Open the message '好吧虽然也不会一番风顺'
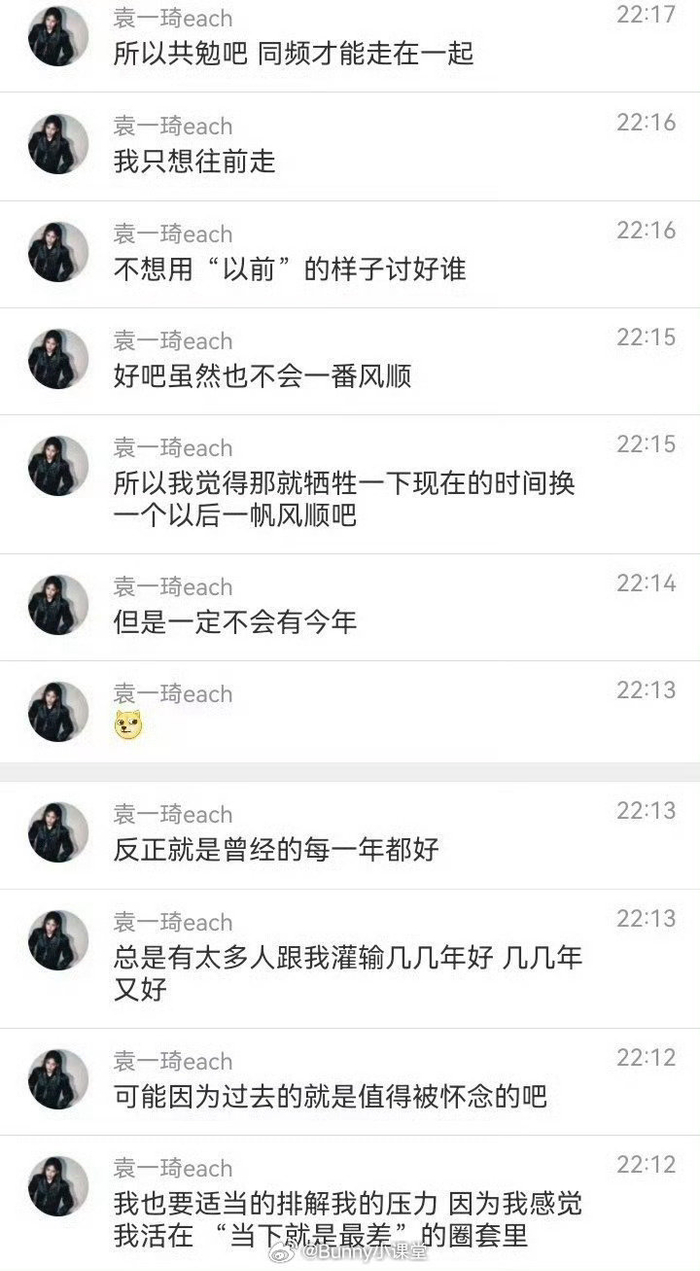The image size is (700, 1271). click(263, 376)
